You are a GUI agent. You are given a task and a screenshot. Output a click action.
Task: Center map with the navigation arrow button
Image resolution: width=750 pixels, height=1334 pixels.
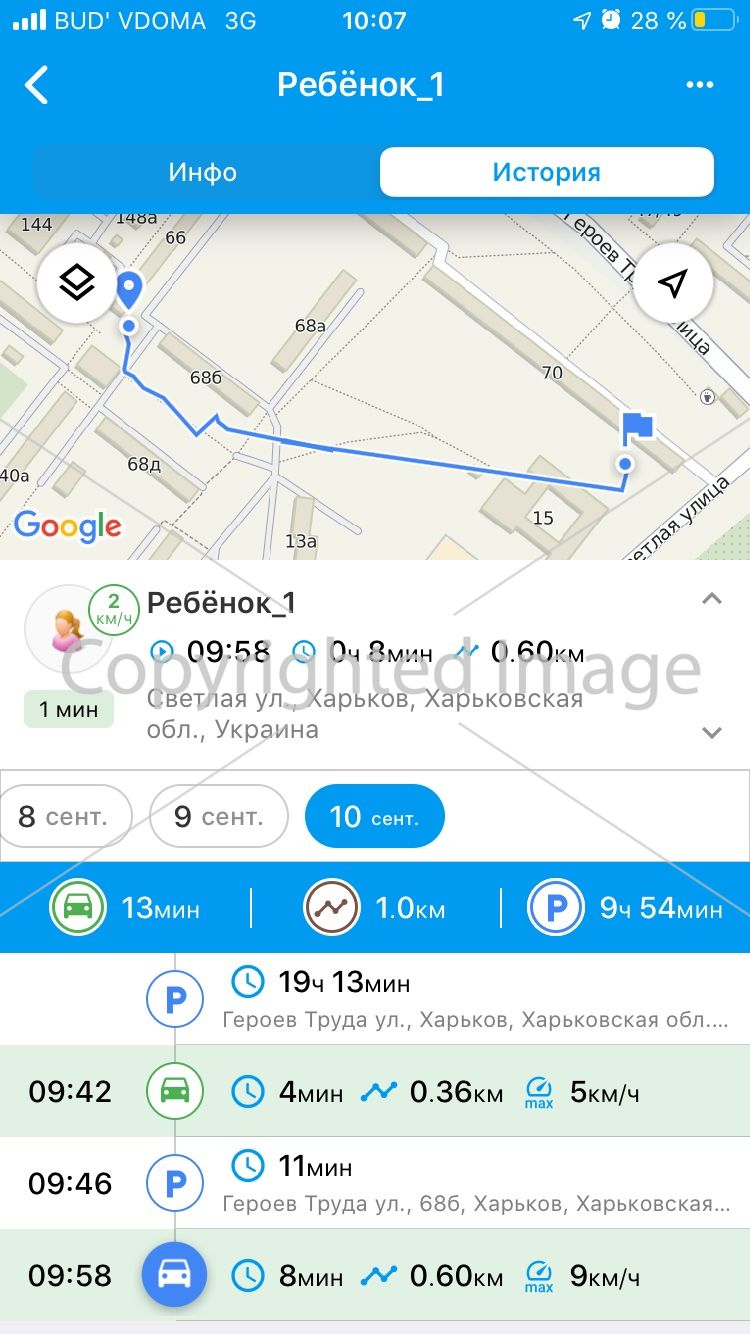click(673, 284)
